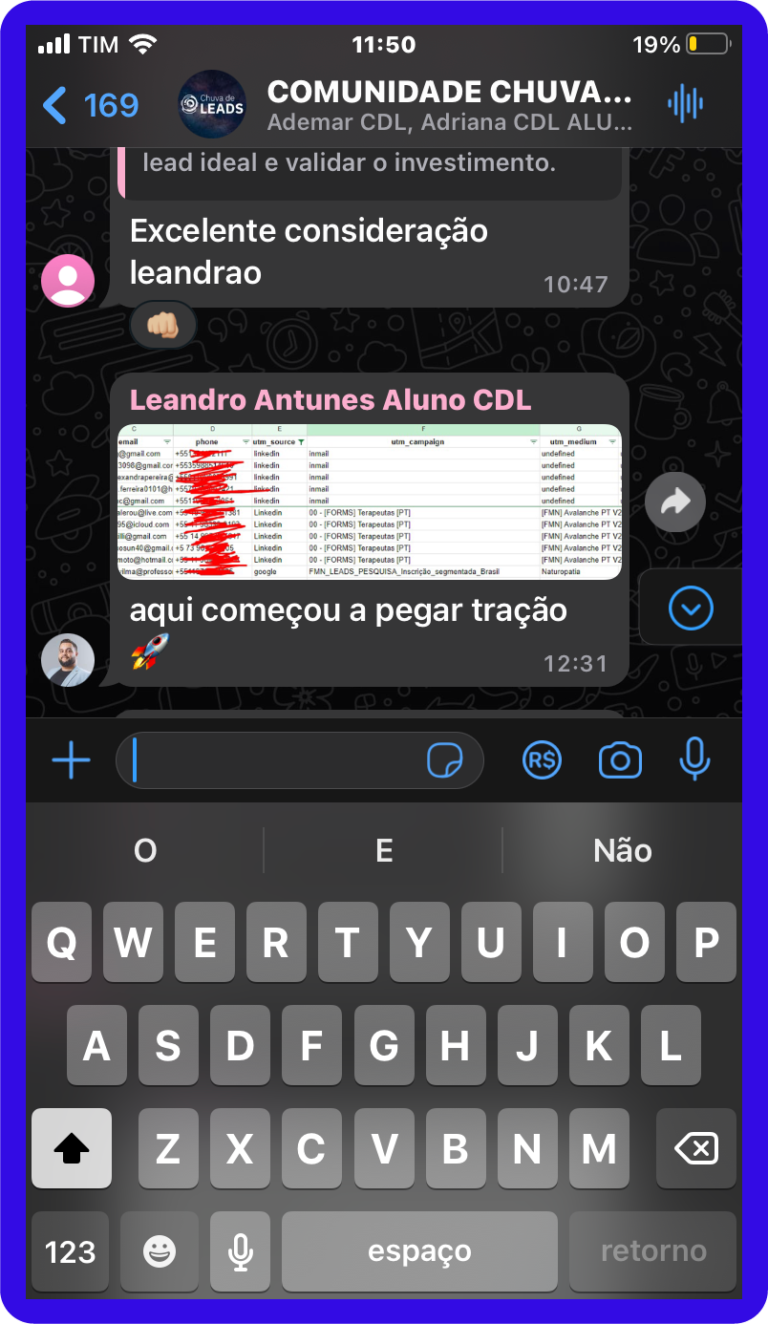Open the sticker picker
Screen dimensions: 768x1324
445,761
